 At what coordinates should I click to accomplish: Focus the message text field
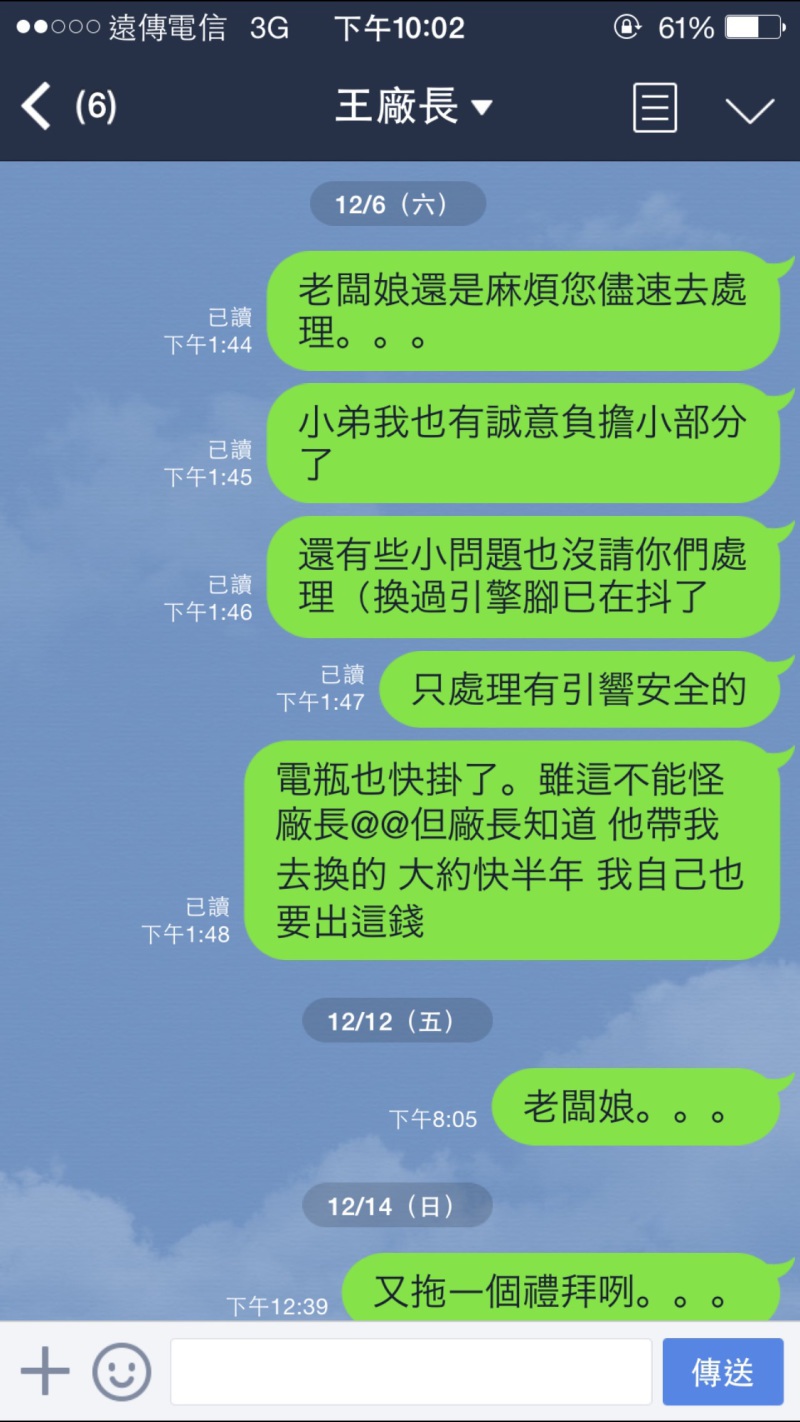[411, 1371]
